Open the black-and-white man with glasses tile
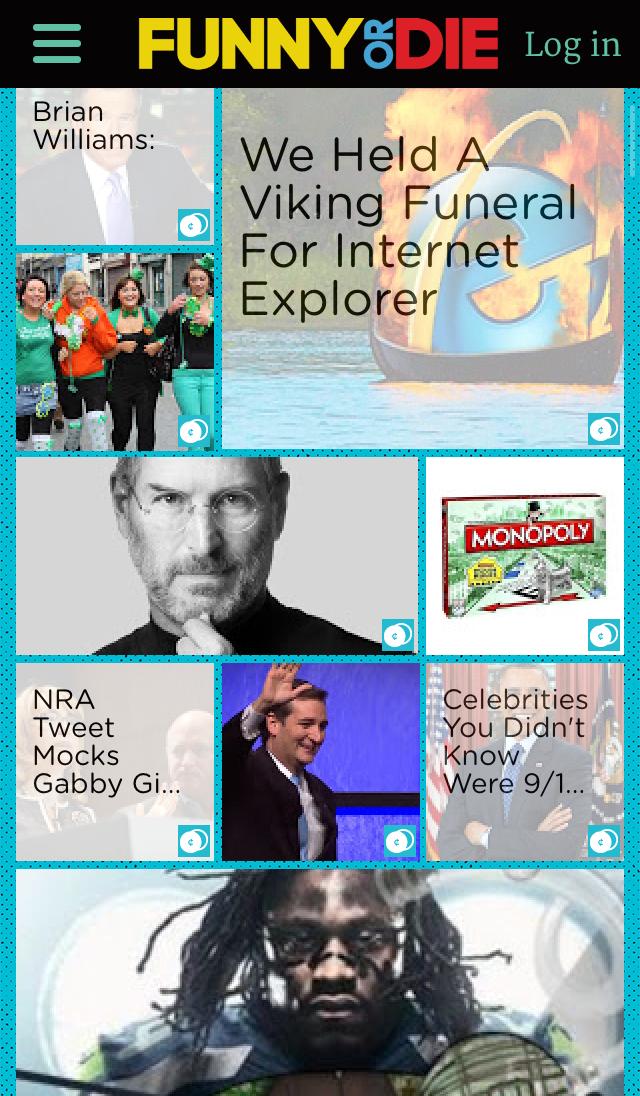640x1096 pixels. 216,556
